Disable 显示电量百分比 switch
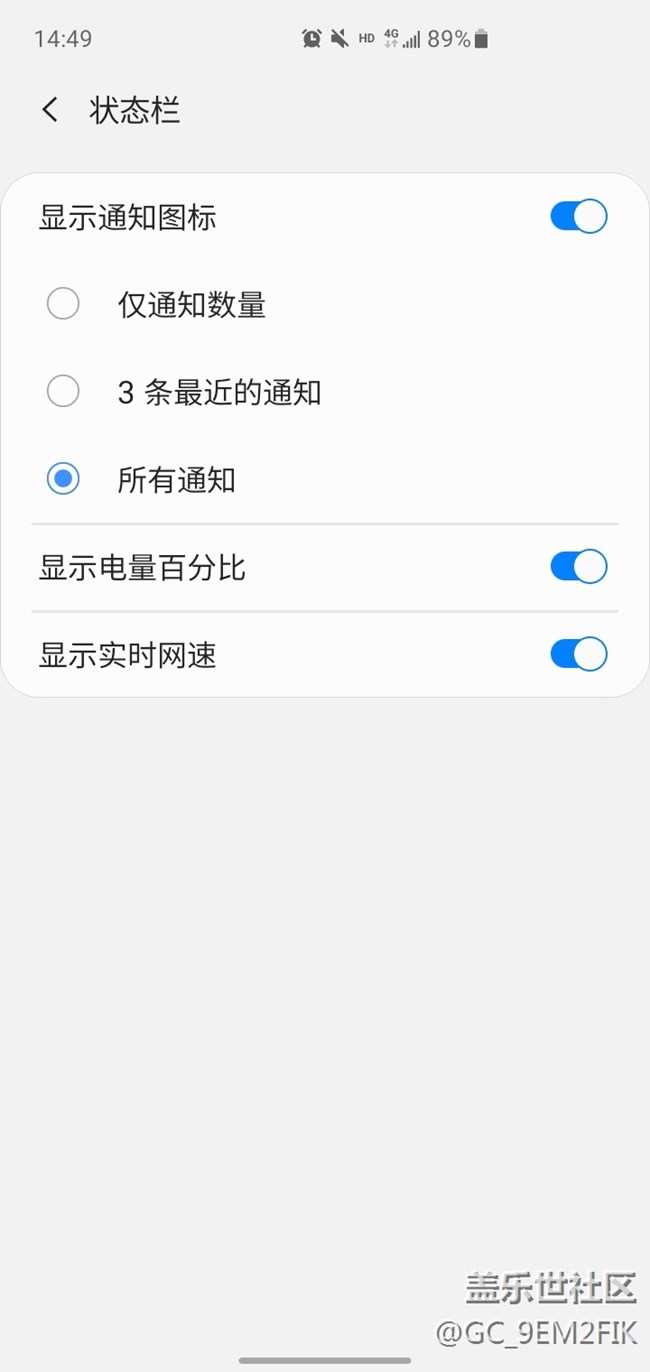Viewport: 650px width, 1372px height. point(579,567)
